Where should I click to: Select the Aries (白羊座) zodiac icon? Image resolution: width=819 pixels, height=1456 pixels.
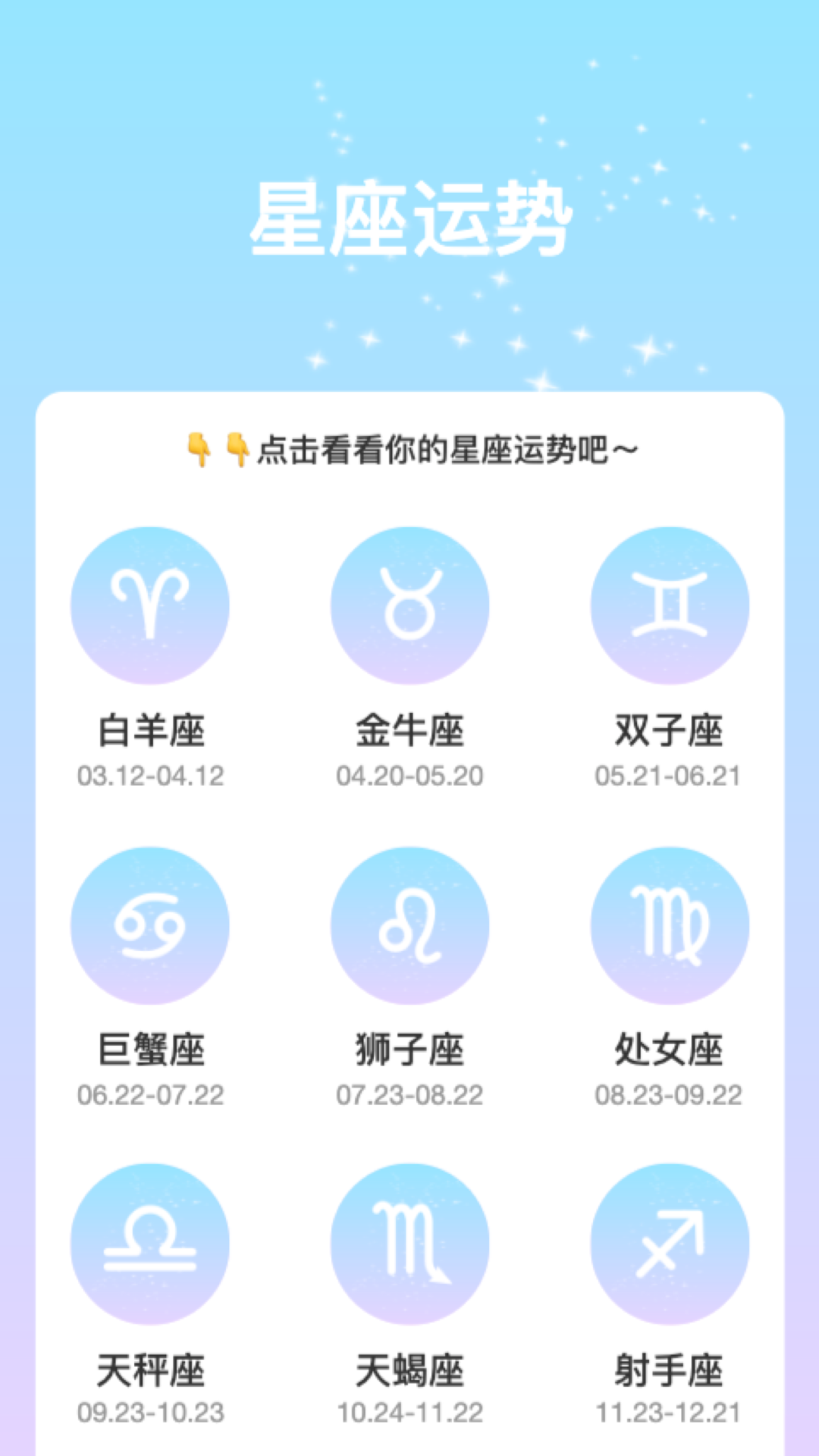click(x=149, y=603)
